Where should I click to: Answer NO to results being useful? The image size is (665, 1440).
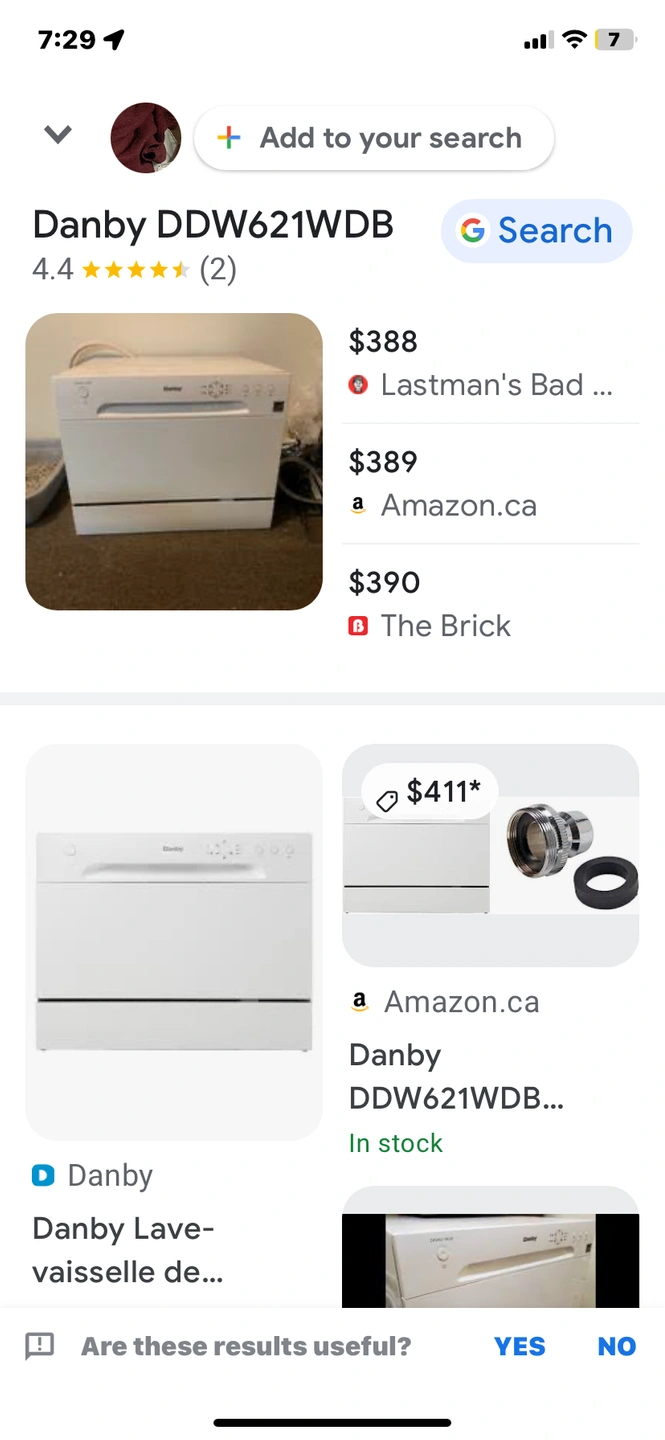(x=617, y=1346)
